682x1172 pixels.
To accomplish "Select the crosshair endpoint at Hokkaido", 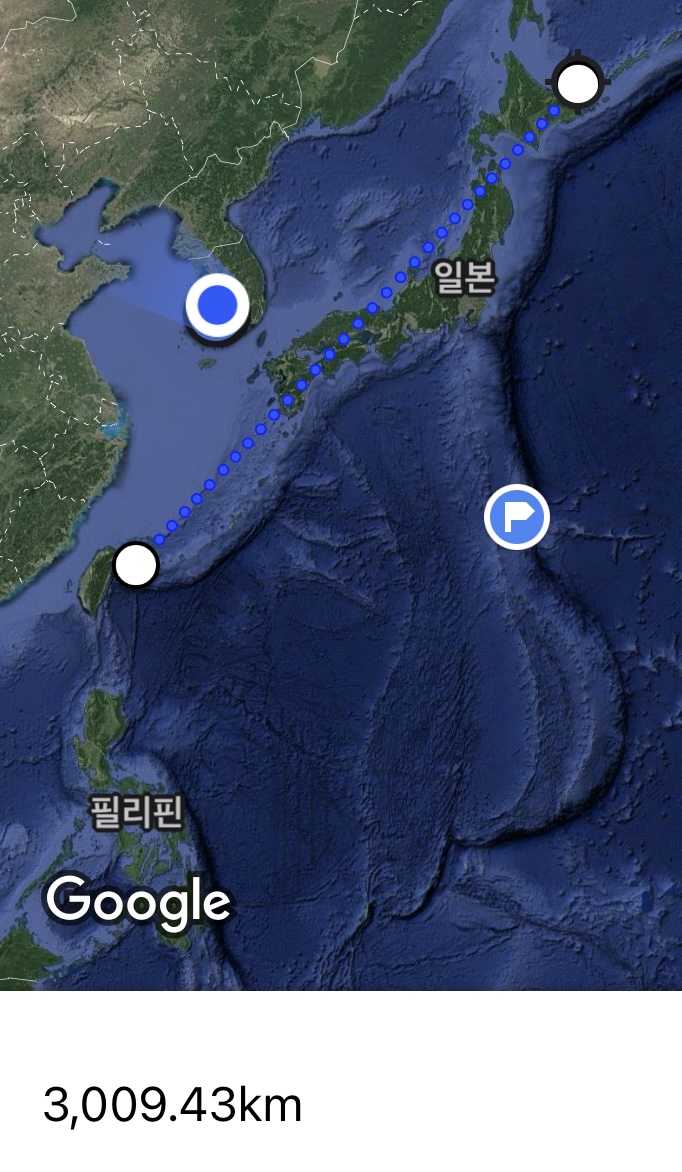I will pos(577,84).
